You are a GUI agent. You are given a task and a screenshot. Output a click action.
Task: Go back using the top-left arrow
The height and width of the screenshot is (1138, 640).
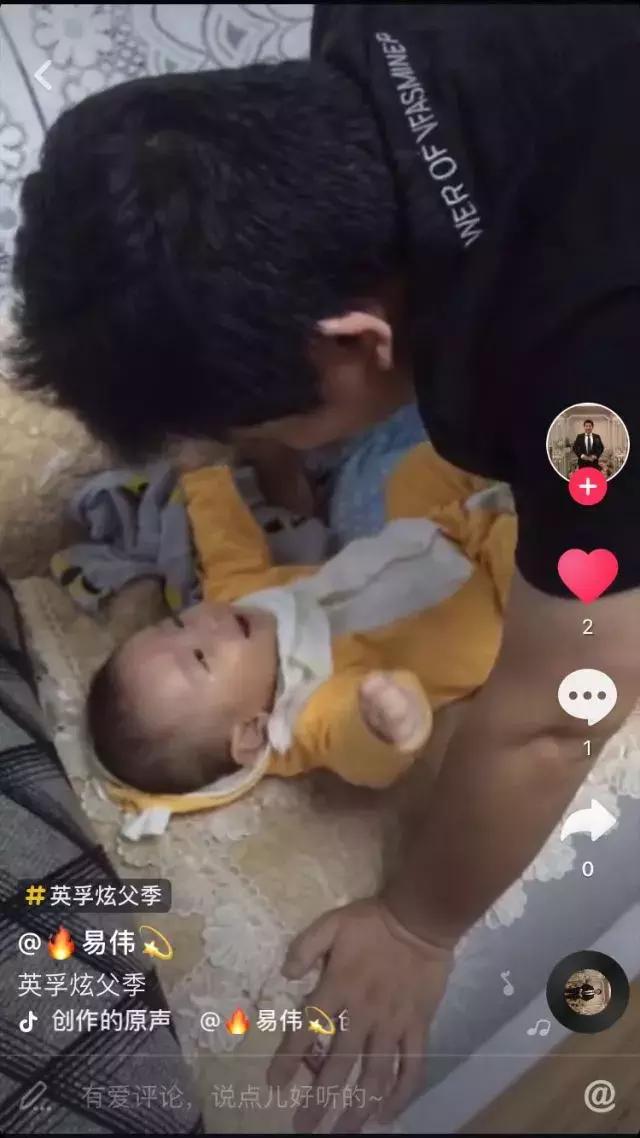(x=42, y=75)
